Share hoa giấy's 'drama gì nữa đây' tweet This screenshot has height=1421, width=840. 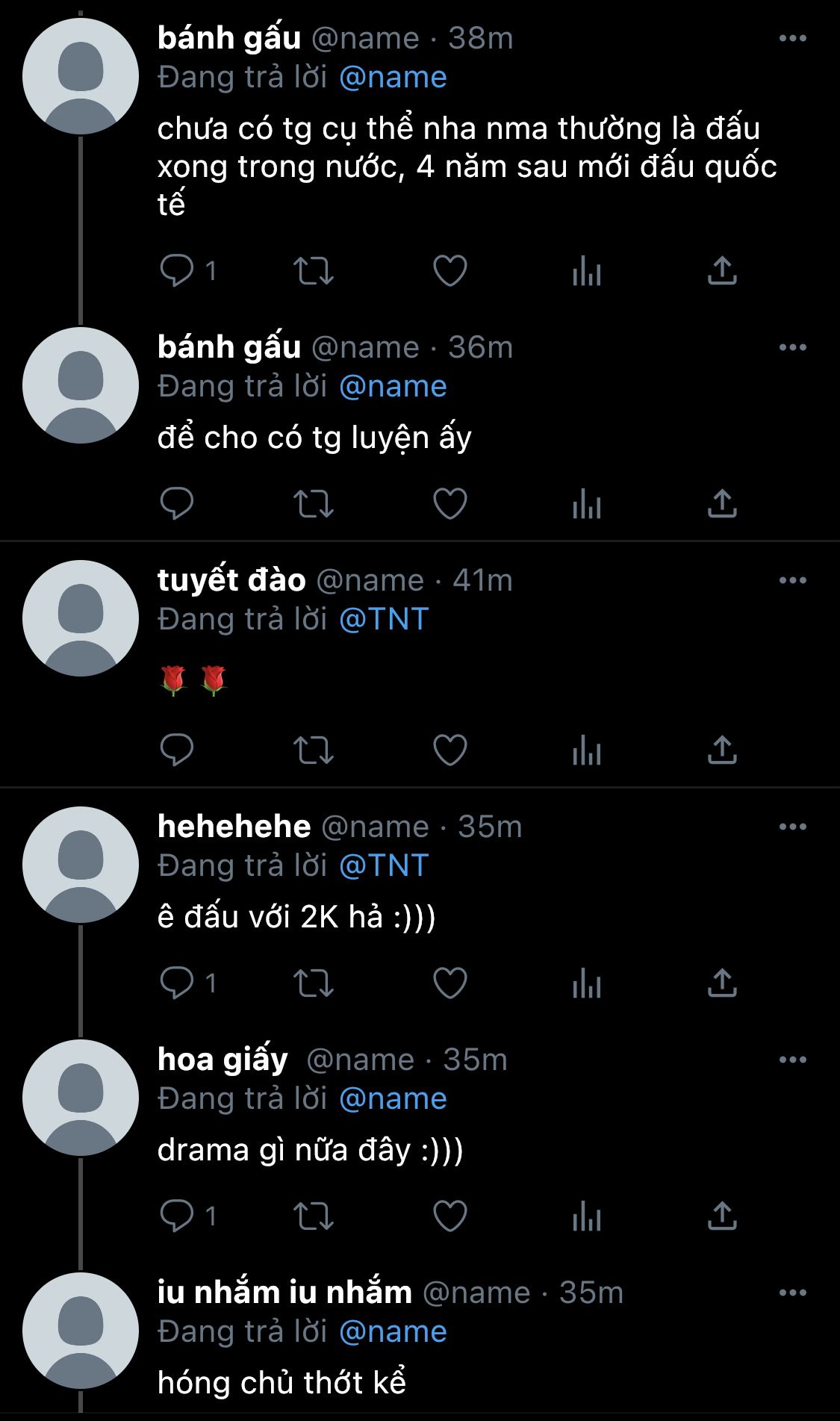[x=722, y=1216]
